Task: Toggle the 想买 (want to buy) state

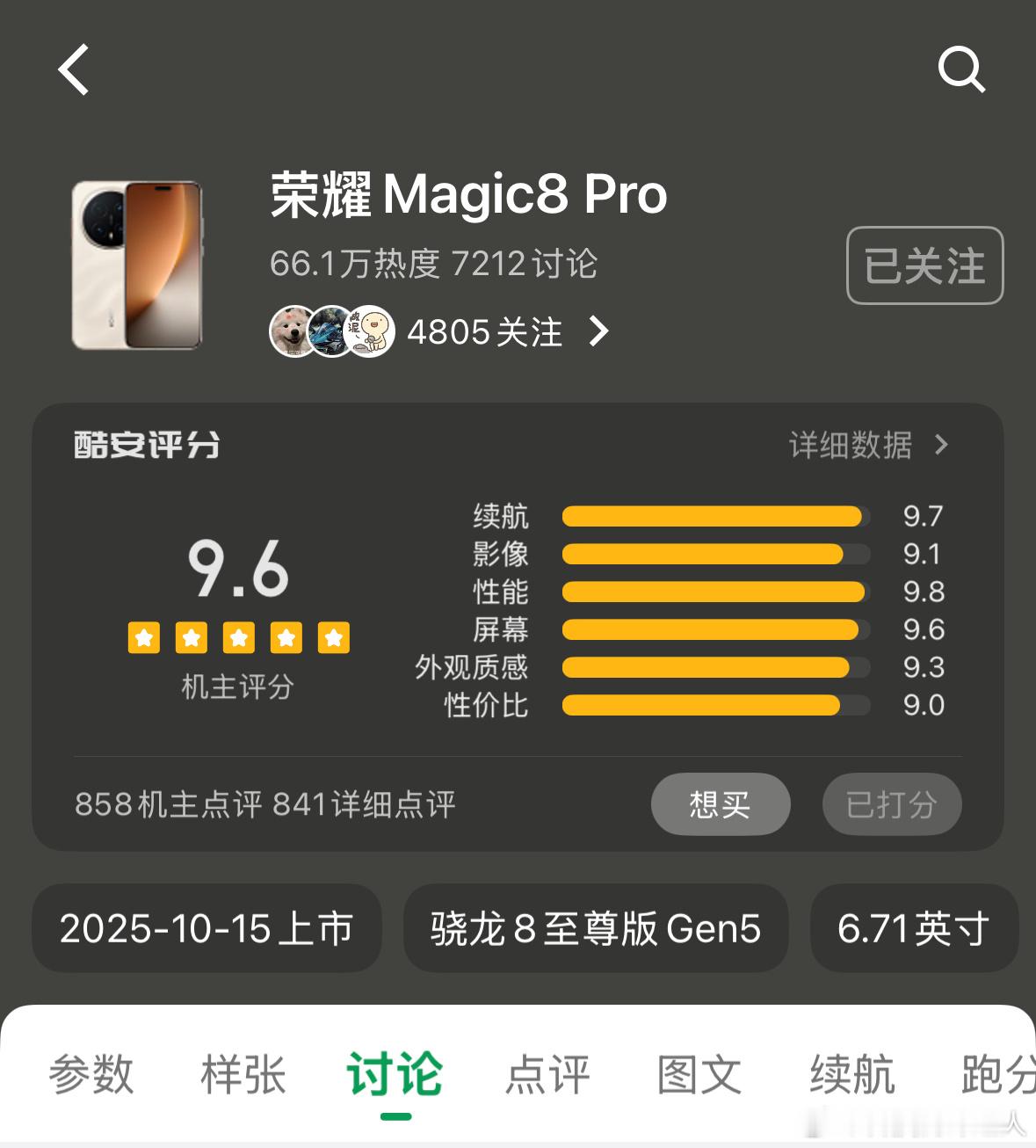Action: [x=720, y=803]
